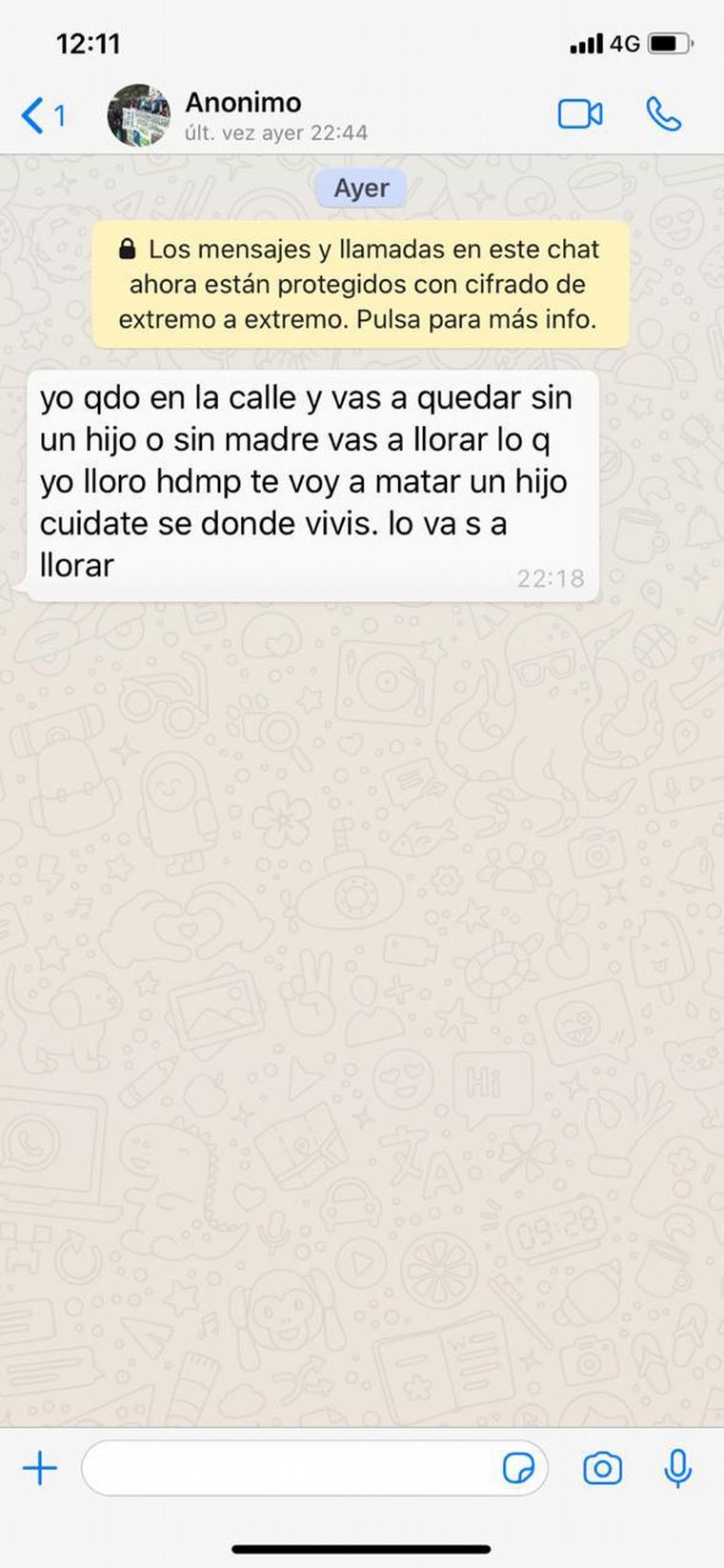Start a video call with Anonimo
The image size is (724, 1568).
(x=579, y=114)
